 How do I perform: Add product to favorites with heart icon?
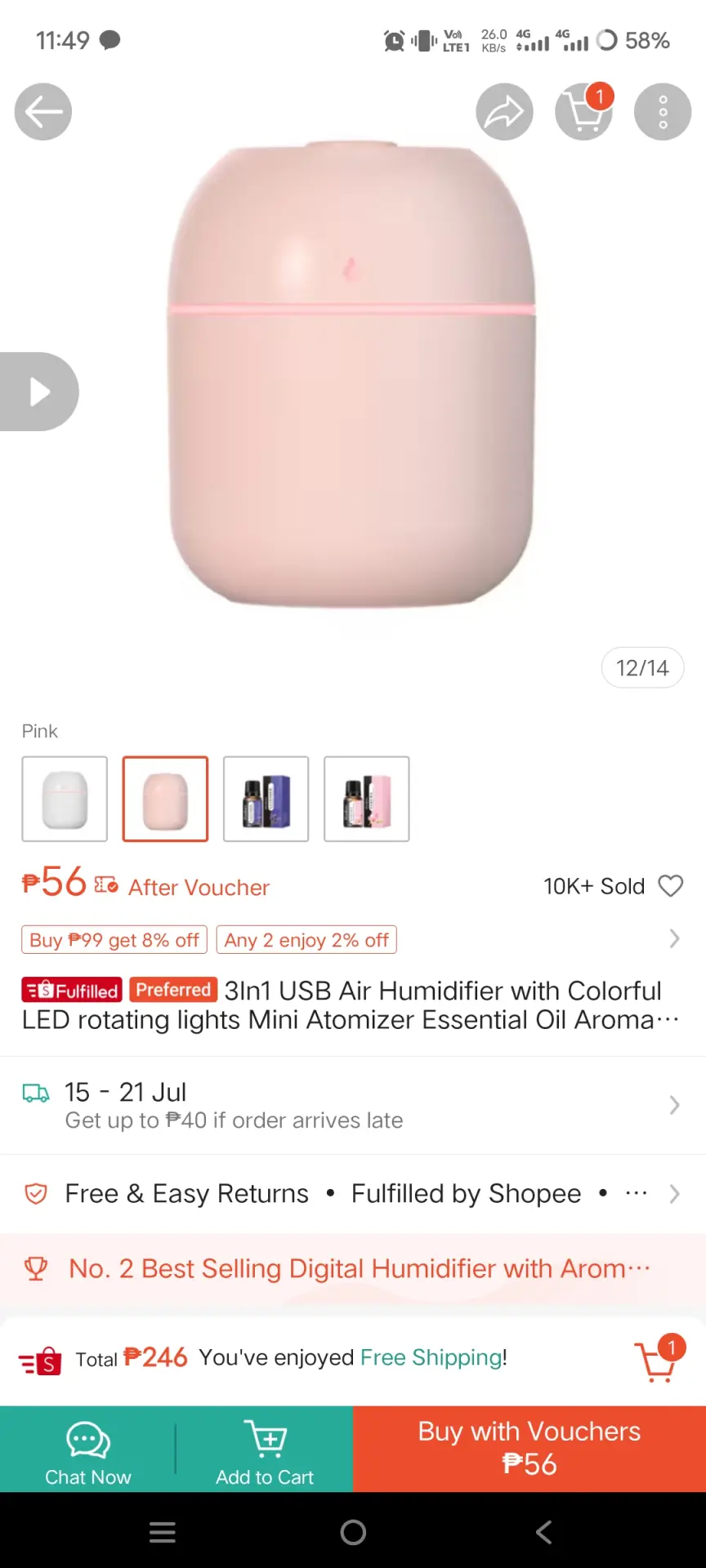click(x=671, y=886)
